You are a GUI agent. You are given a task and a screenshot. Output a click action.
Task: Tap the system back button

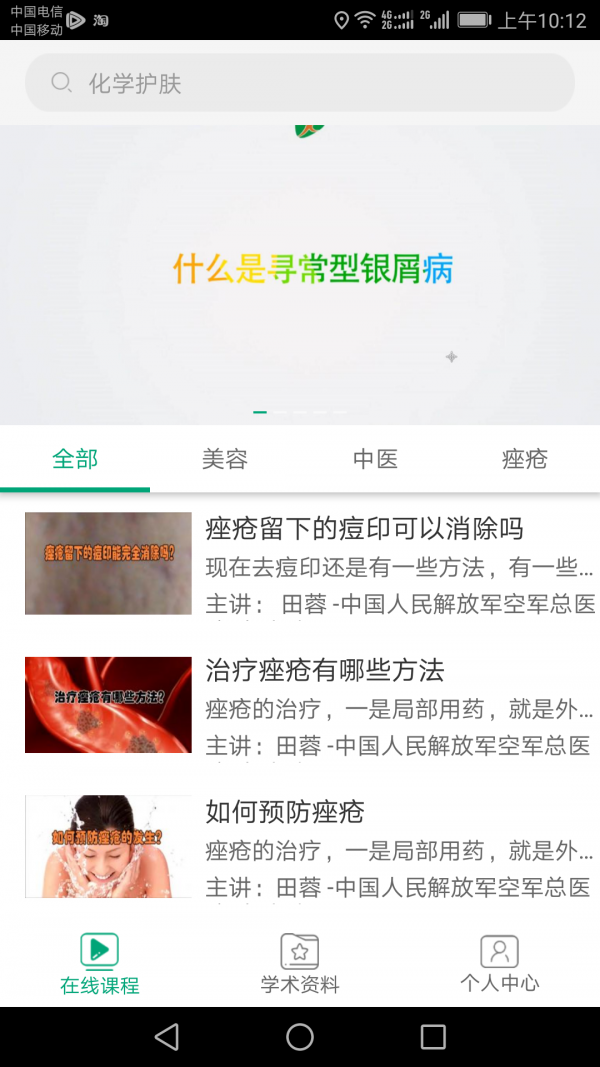[167, 1037]
